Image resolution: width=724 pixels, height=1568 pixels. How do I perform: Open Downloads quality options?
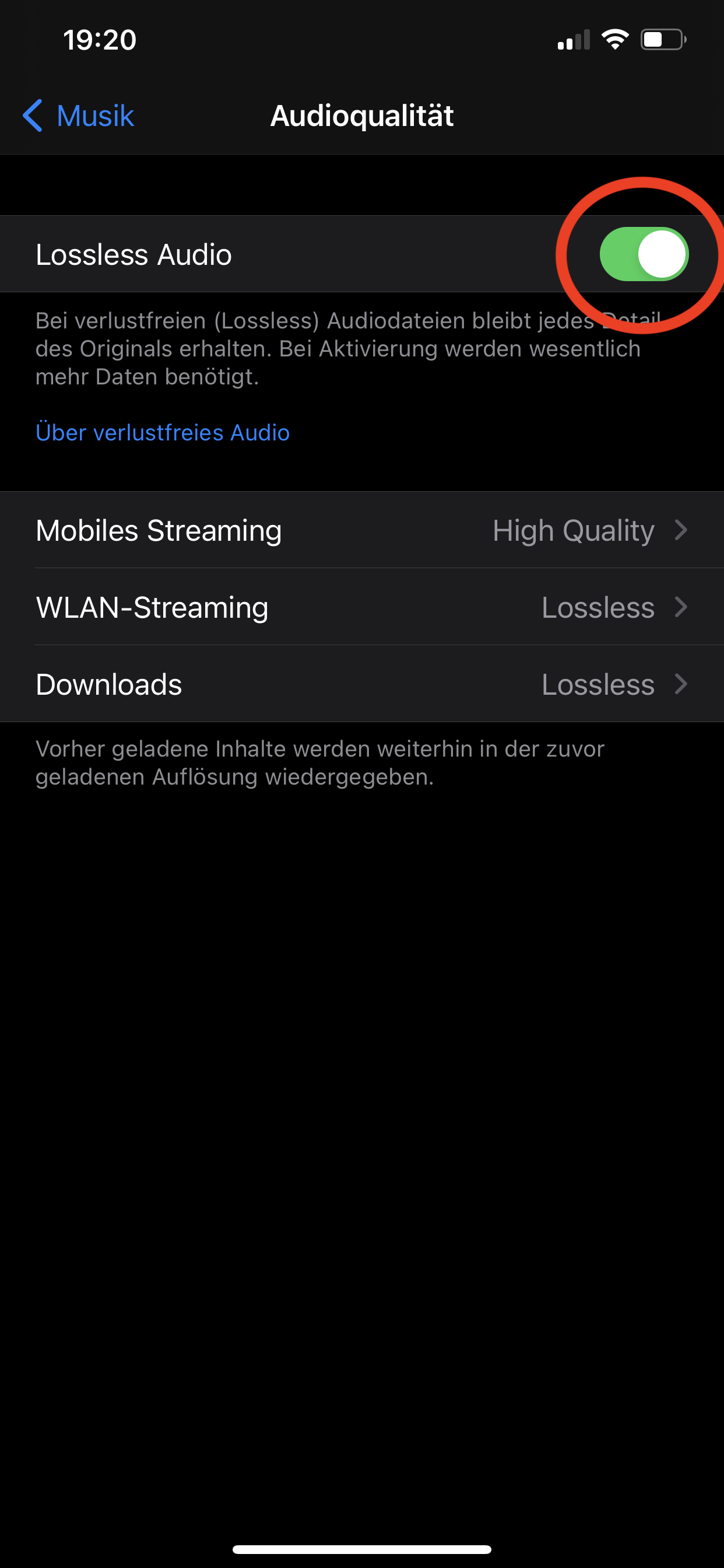click(362, 684)
